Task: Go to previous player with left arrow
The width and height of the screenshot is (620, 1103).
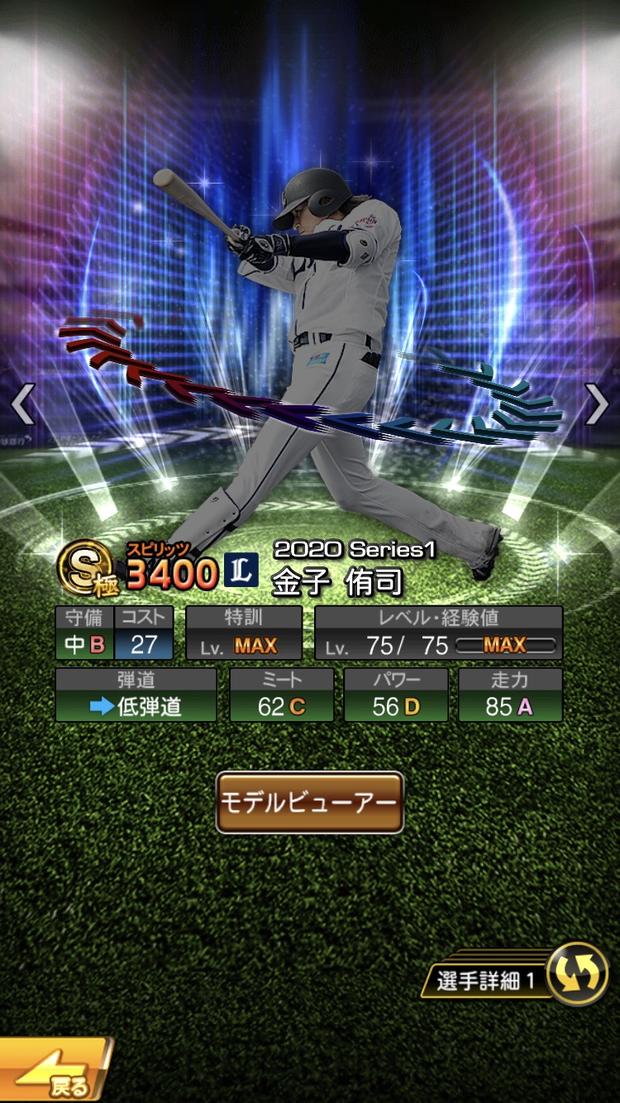Action: (23, 403)
